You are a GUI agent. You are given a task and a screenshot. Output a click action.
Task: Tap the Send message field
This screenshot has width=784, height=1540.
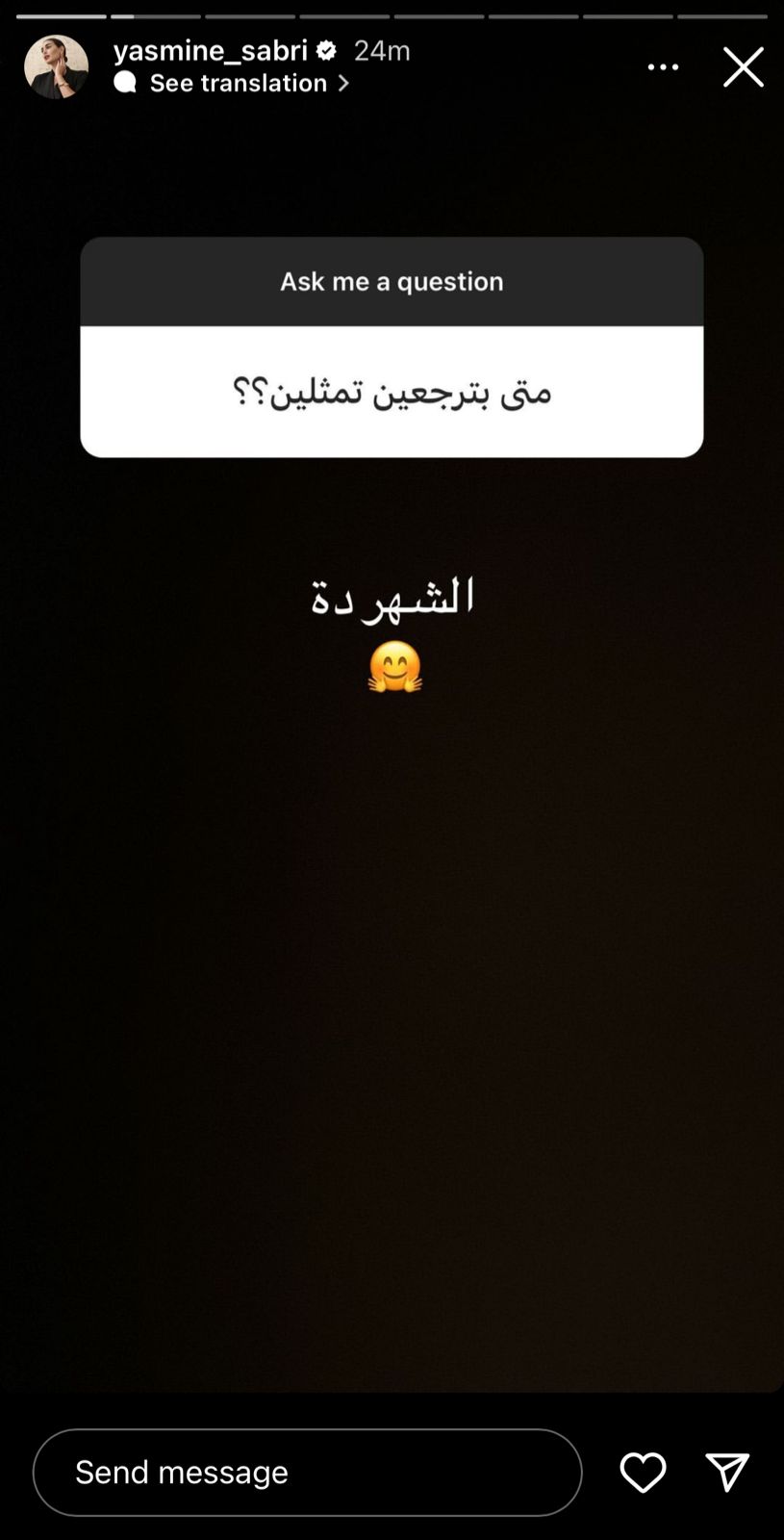coord(307,1472)
